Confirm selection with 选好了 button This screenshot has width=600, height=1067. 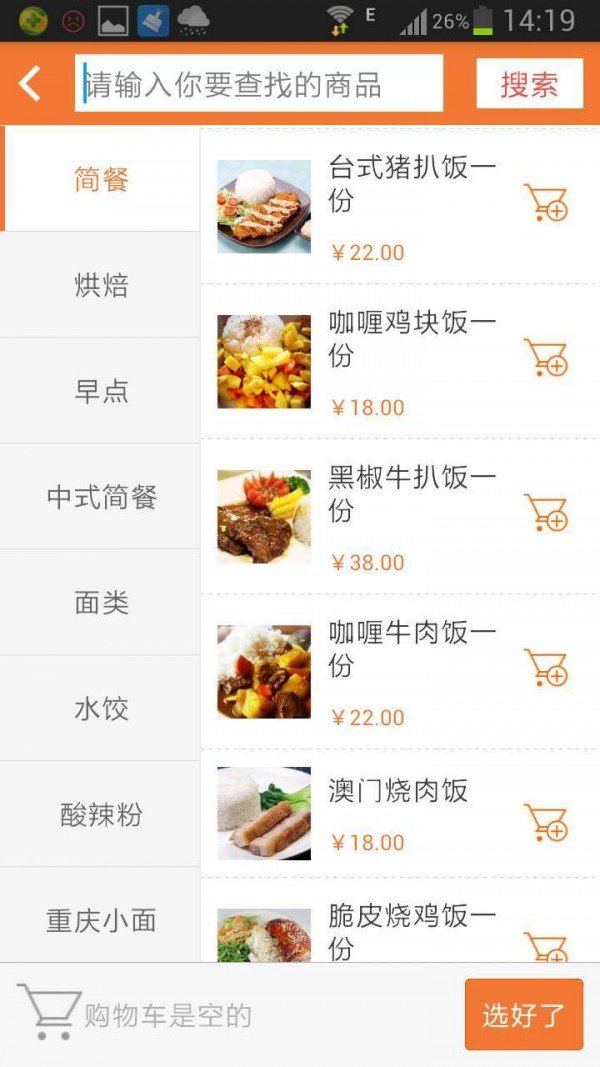[x=523, y=1015]
